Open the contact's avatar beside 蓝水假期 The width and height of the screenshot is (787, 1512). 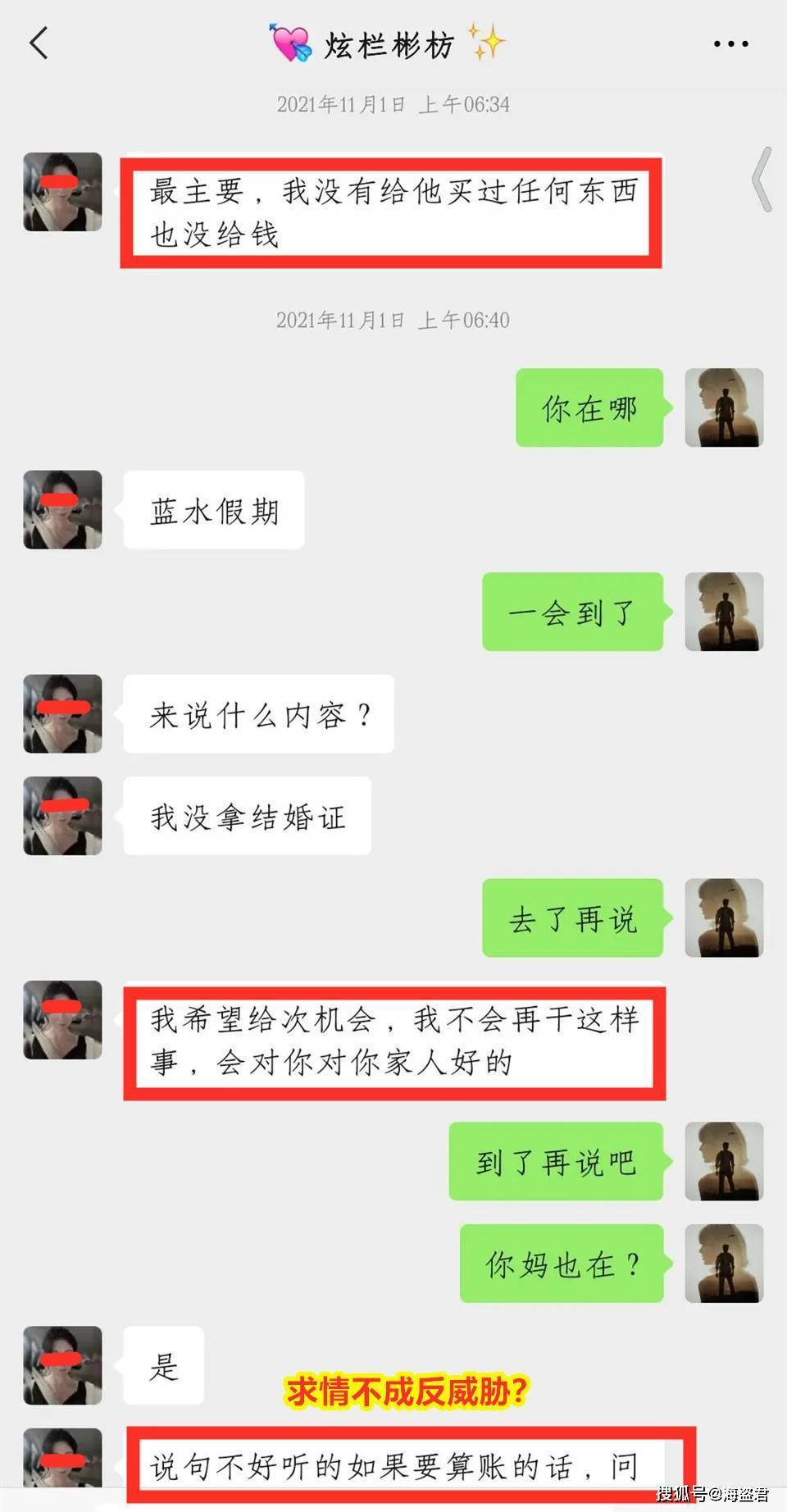(x=62, y=509)
